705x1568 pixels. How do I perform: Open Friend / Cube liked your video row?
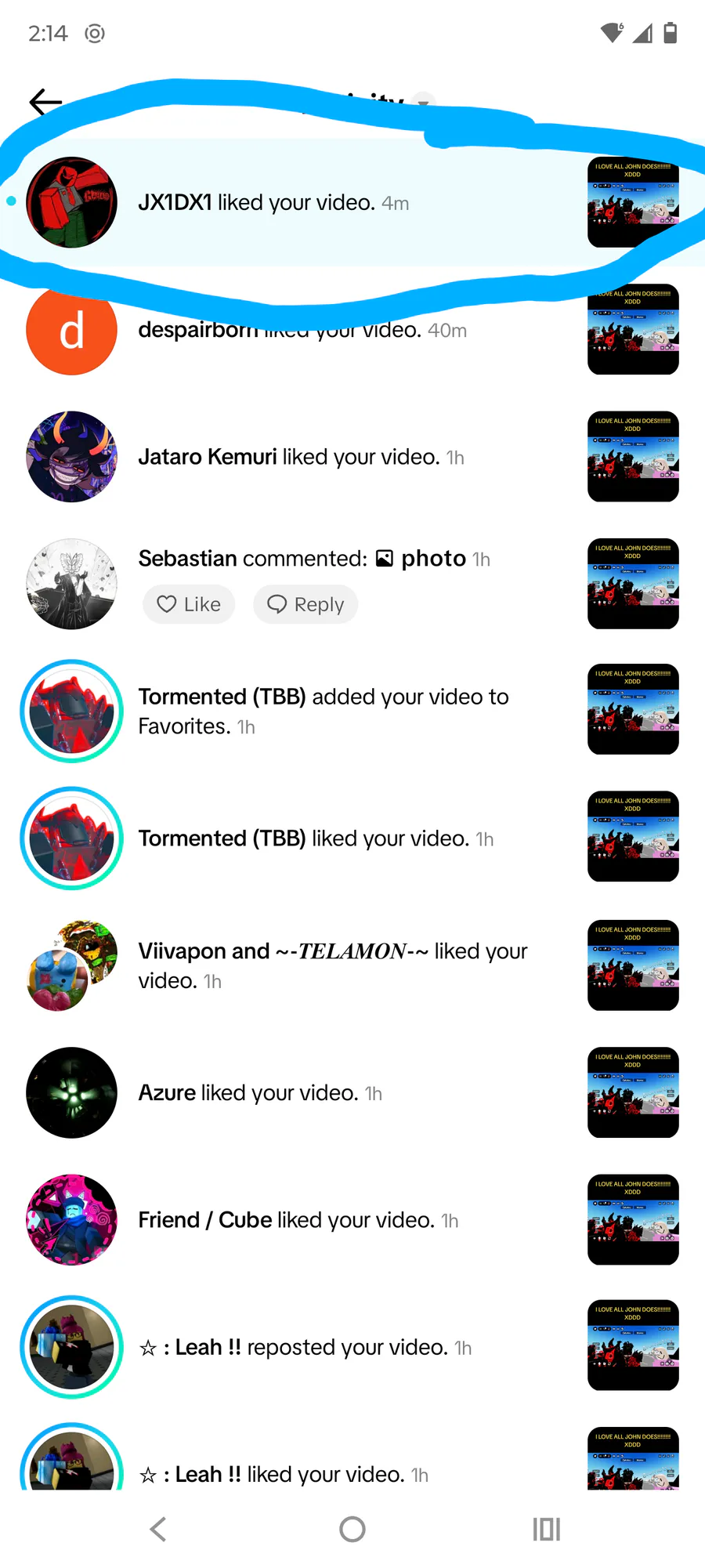click(x=298, y=1220)
